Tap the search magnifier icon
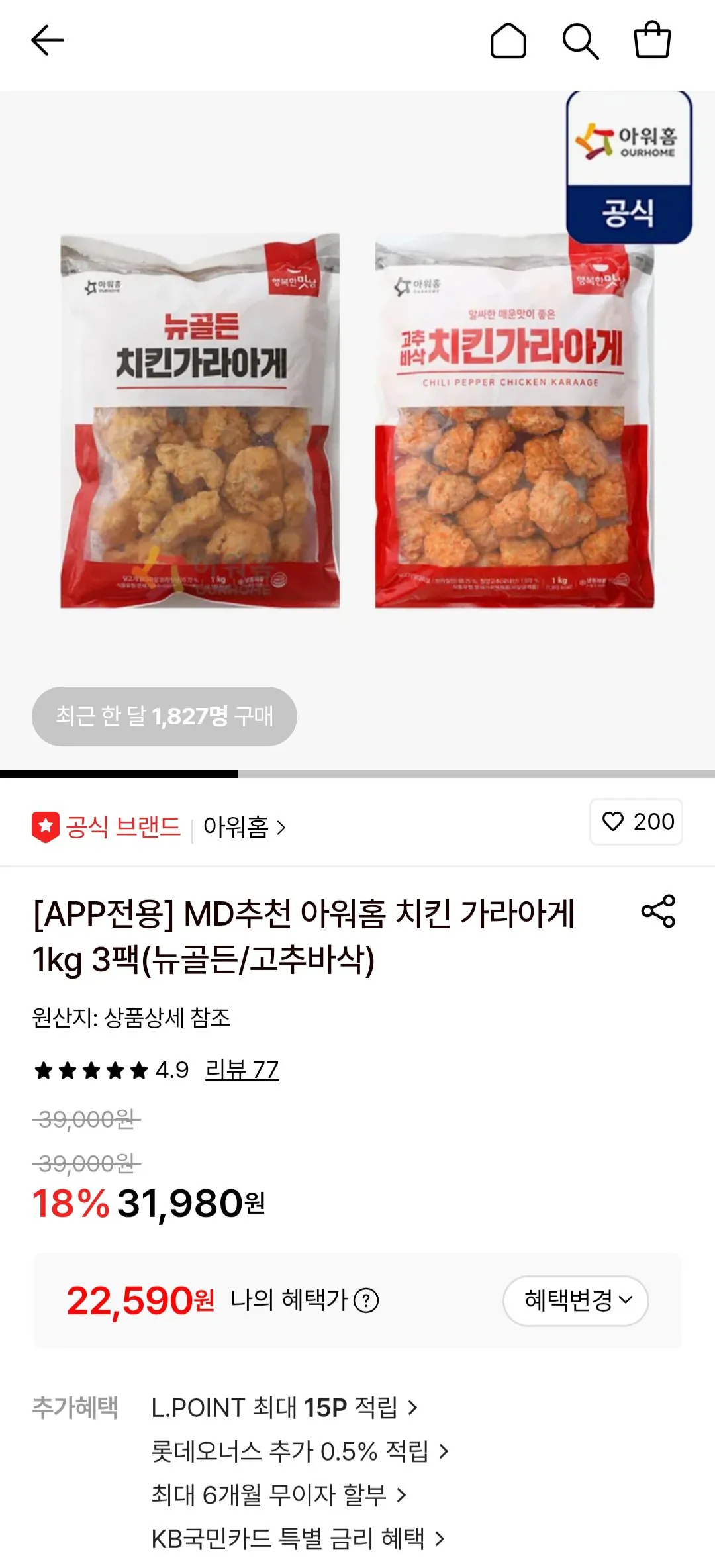This screenshot has width=715, height=1568. tap(581, 41)
